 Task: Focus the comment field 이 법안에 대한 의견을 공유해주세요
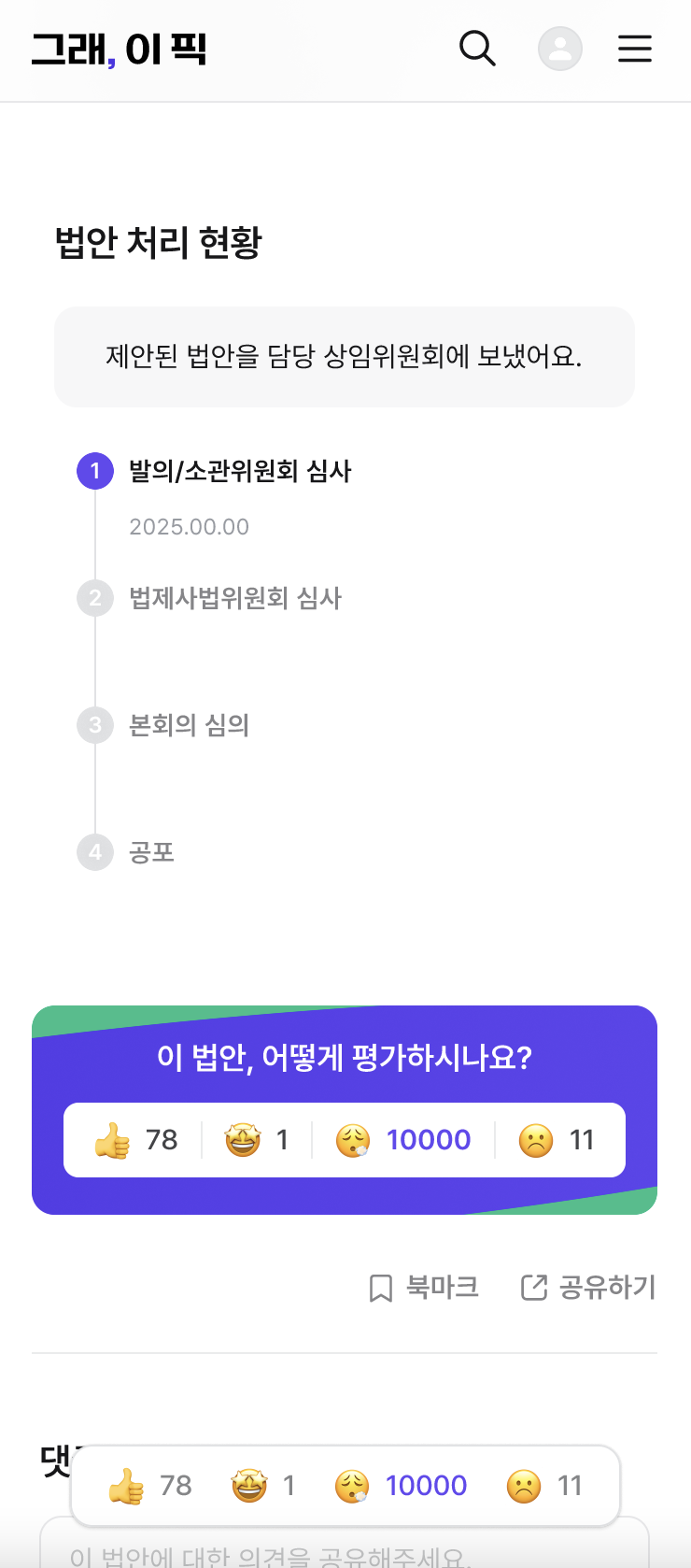point(345,1546)
